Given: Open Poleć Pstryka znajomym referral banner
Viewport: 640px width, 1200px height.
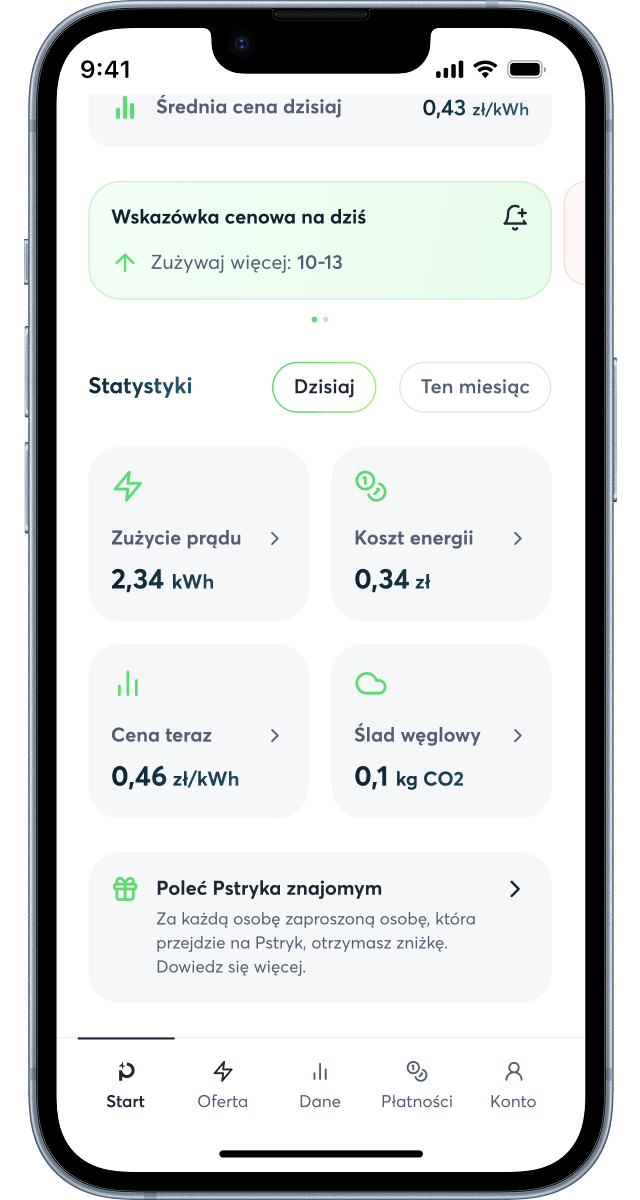Looking at the screenshot, I should (319, 927).
